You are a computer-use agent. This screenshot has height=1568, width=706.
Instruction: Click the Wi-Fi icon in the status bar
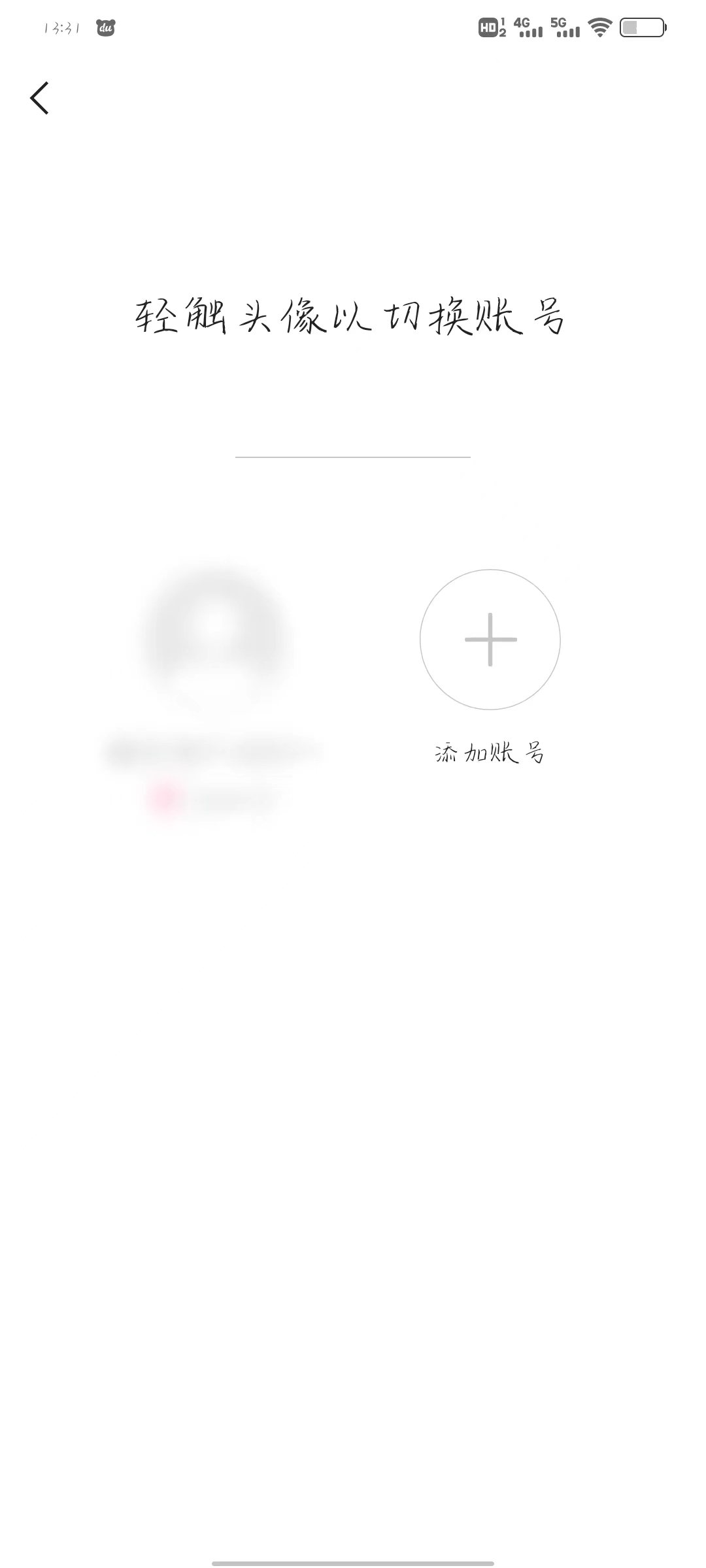597,26
